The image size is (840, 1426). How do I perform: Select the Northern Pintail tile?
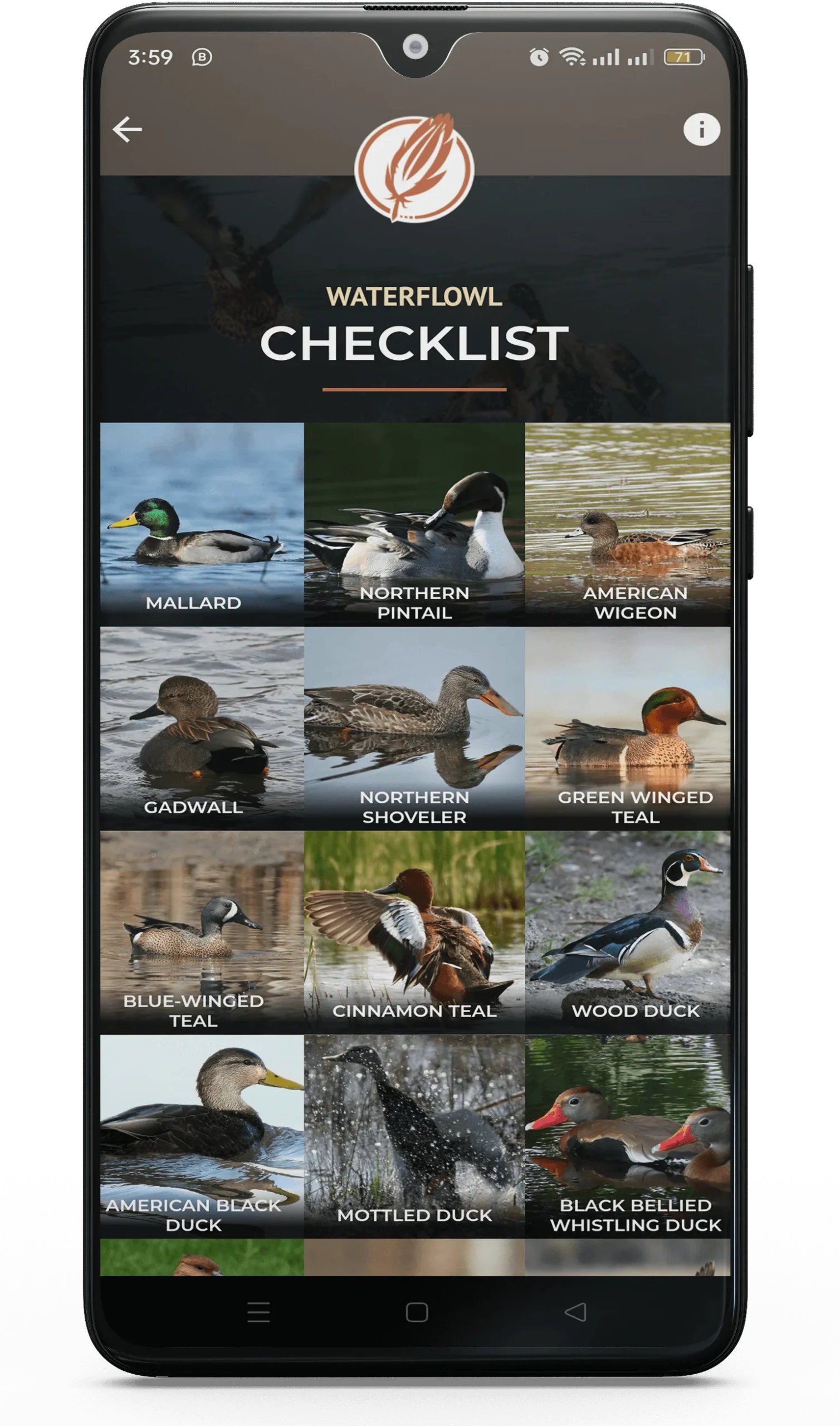click(x=414, y=524)
